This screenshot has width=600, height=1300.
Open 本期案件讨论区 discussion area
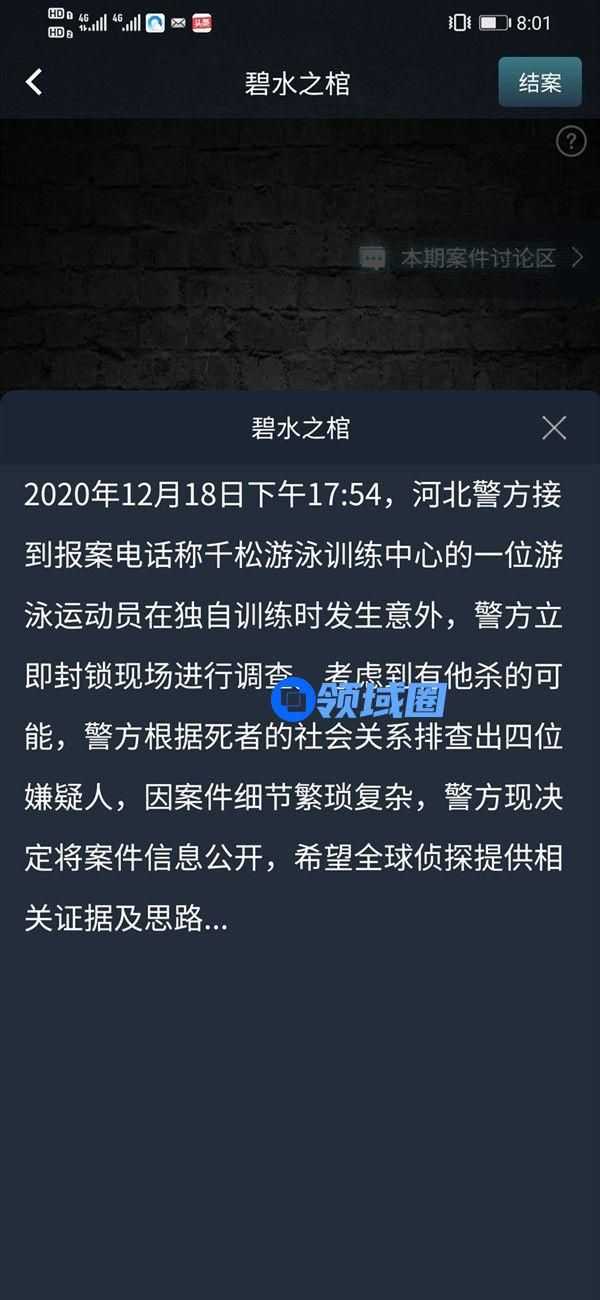click(472, 258)
